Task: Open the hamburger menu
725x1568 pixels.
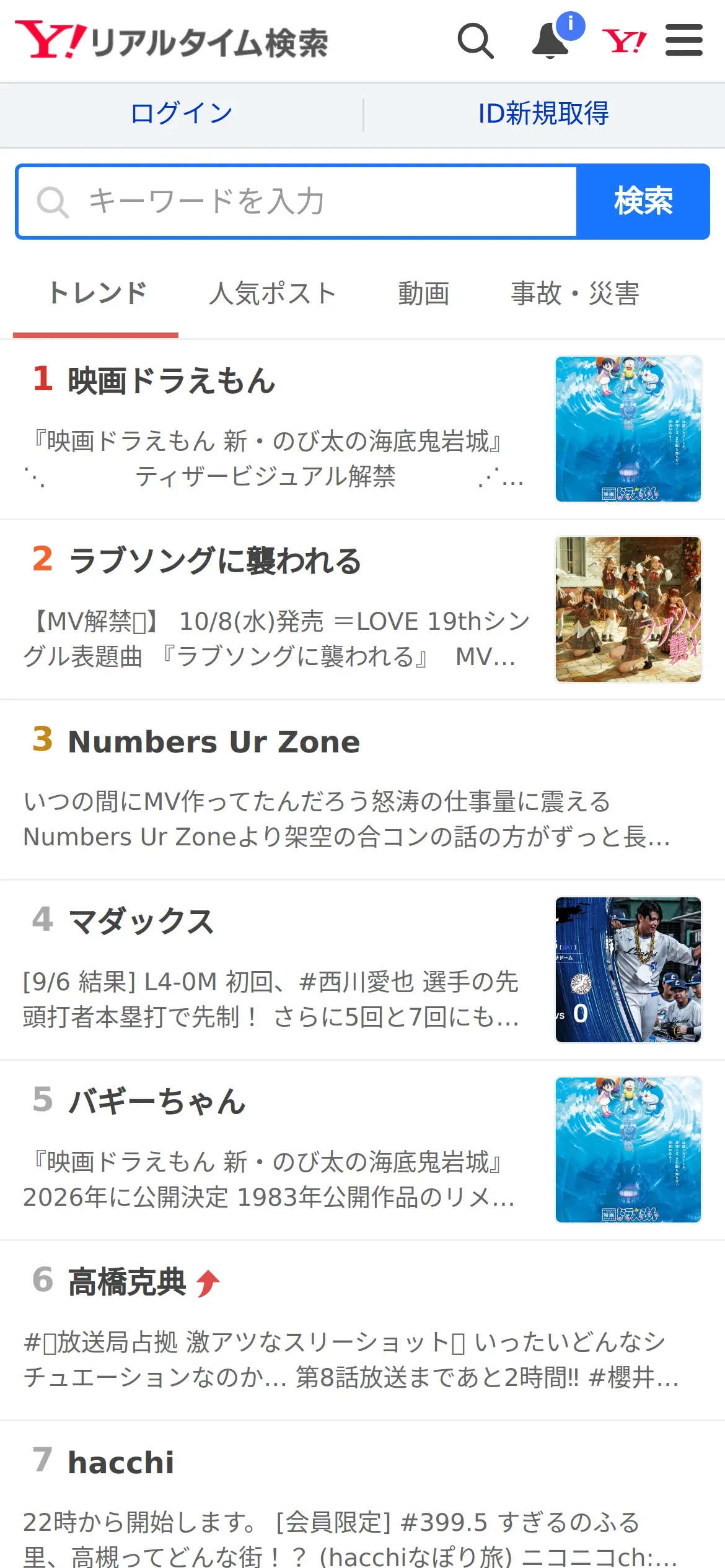Action: tap(683, 41)
